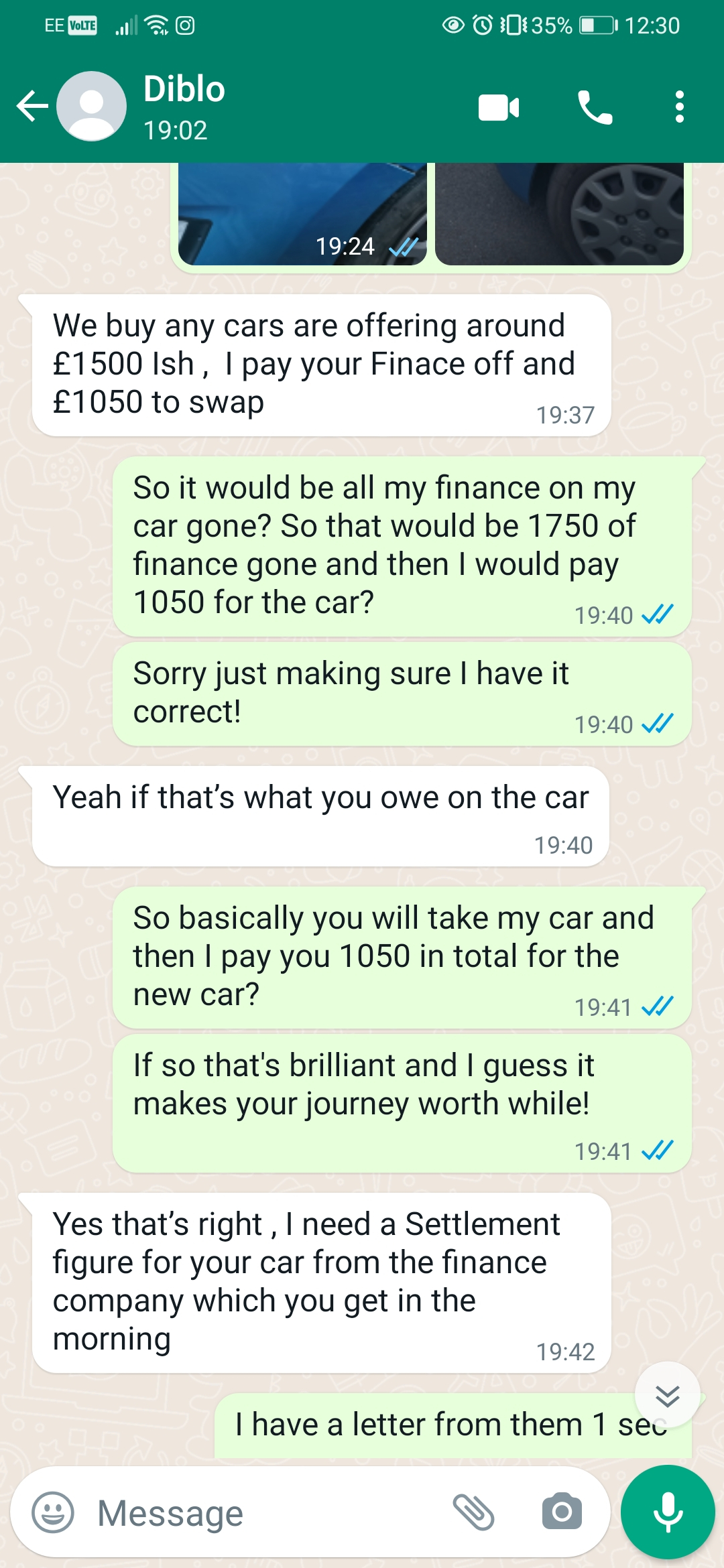Viewport: 724px width, 1568px height.
Task: Open the emoji picker
Action: tap(53, 1512)
